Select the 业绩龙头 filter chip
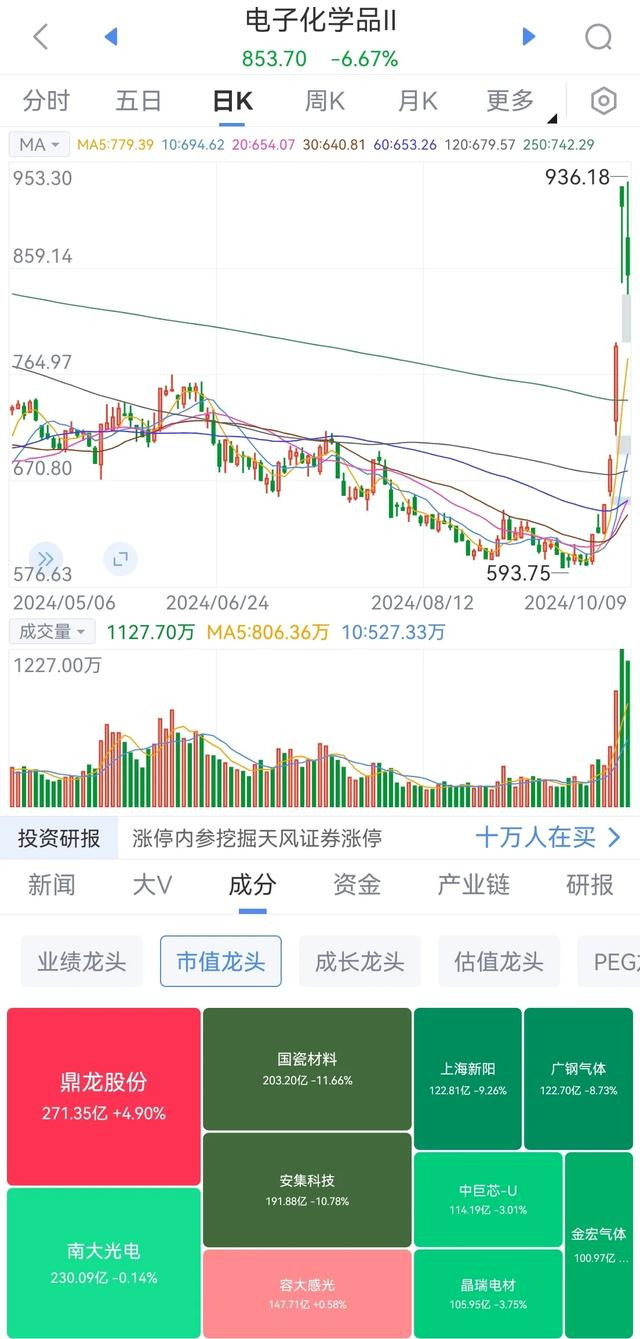The image size is (640, 1339). pos(82,962)
